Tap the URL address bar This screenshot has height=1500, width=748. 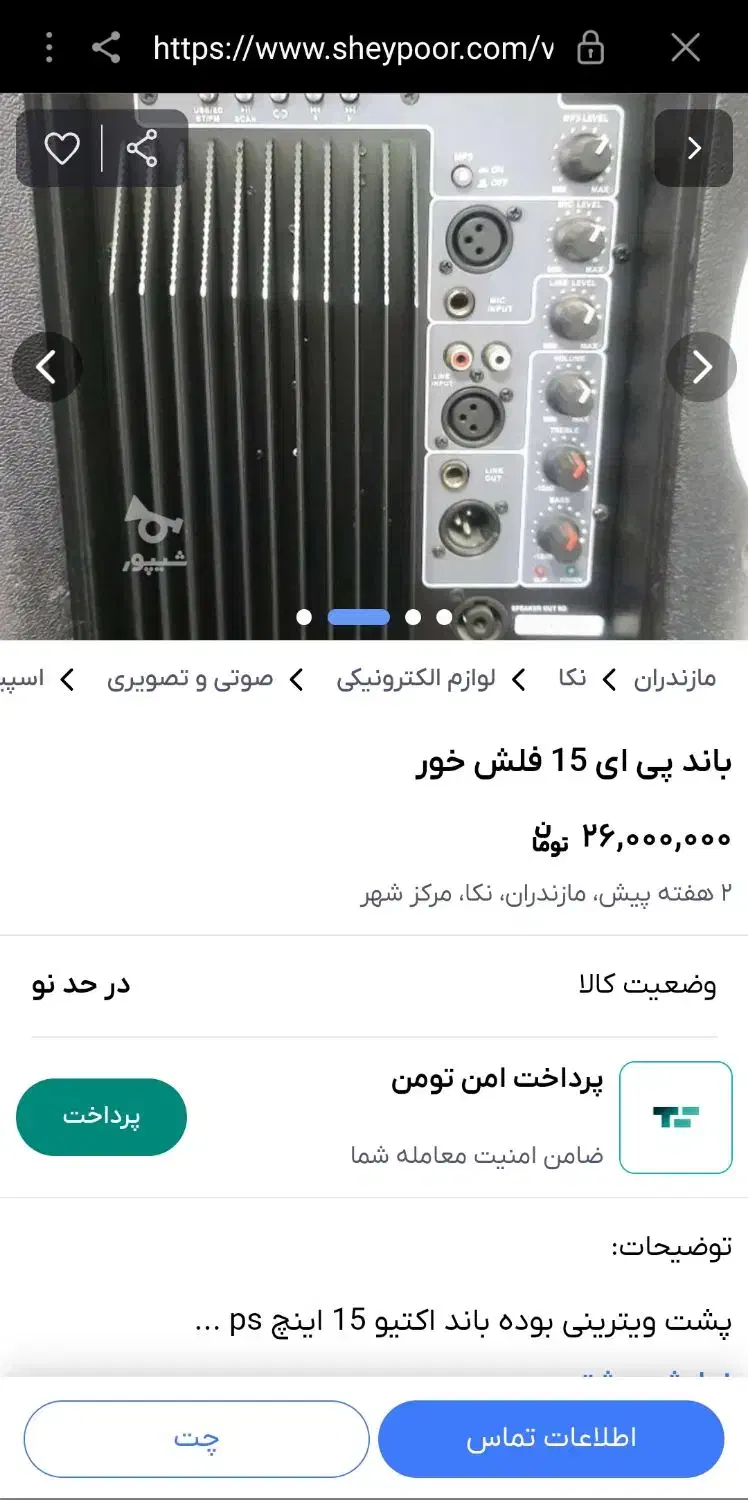(x=352, y=47)
